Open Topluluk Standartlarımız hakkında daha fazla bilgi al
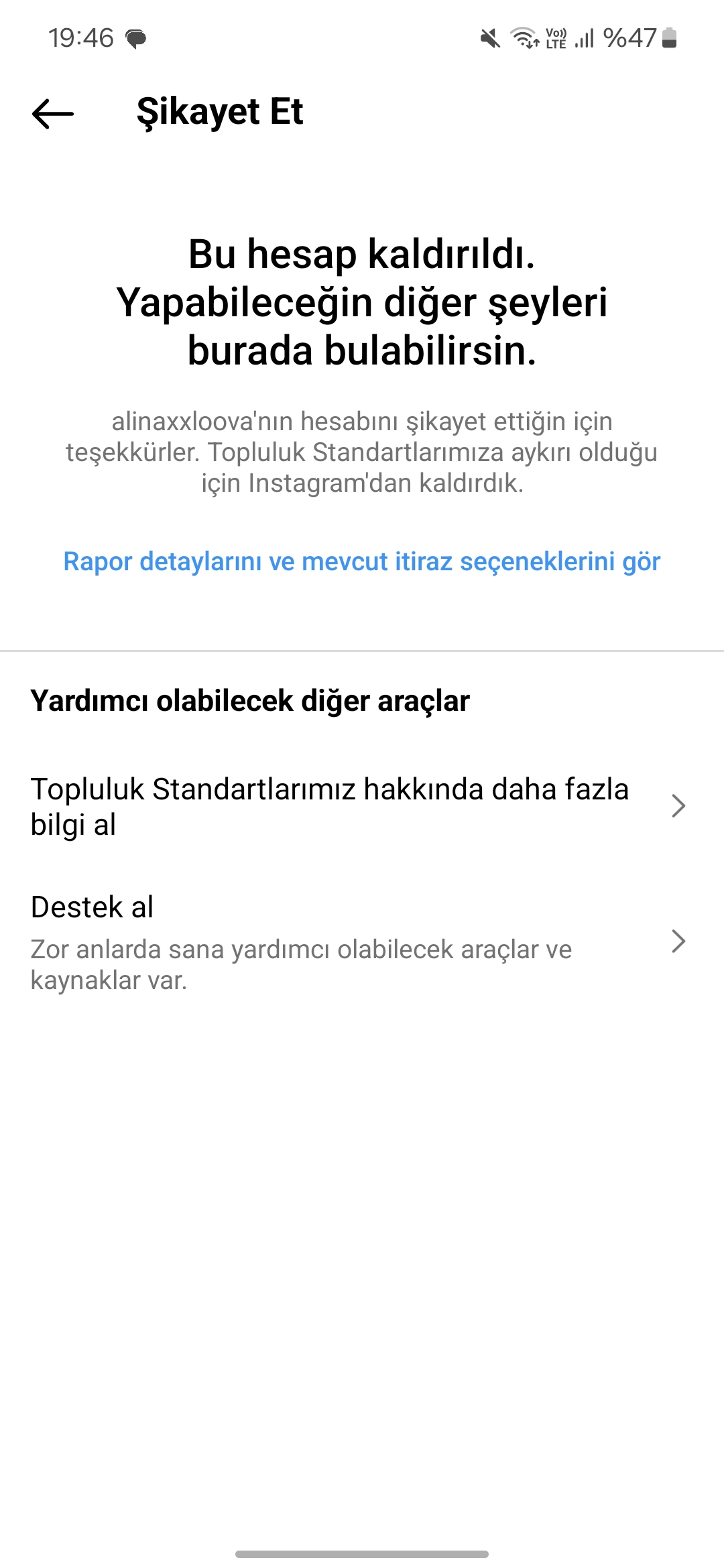 pos(362,806)
